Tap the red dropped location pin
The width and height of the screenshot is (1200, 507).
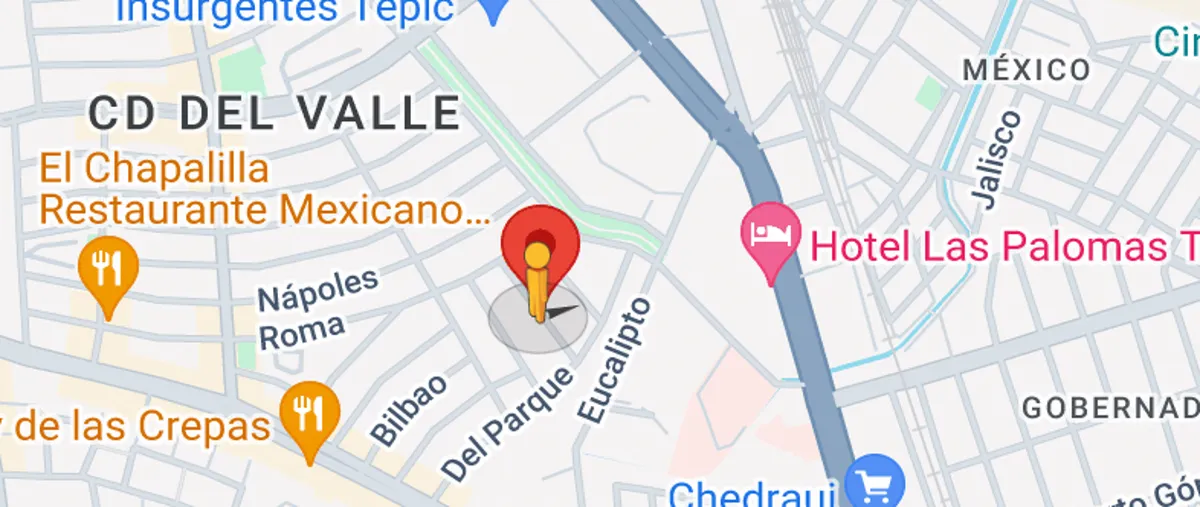click(x=540, y=237)
